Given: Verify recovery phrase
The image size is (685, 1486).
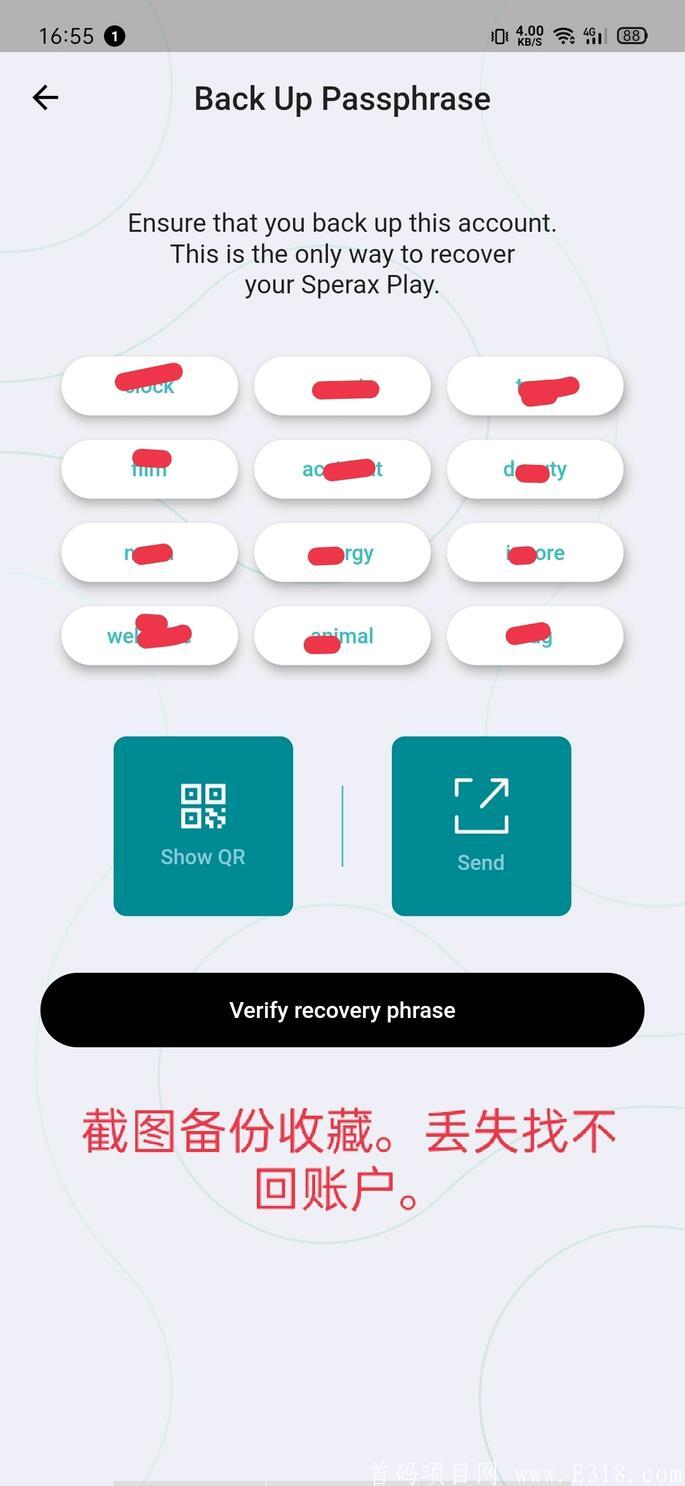Looking at the screenshot, I should coord(342,1010).
